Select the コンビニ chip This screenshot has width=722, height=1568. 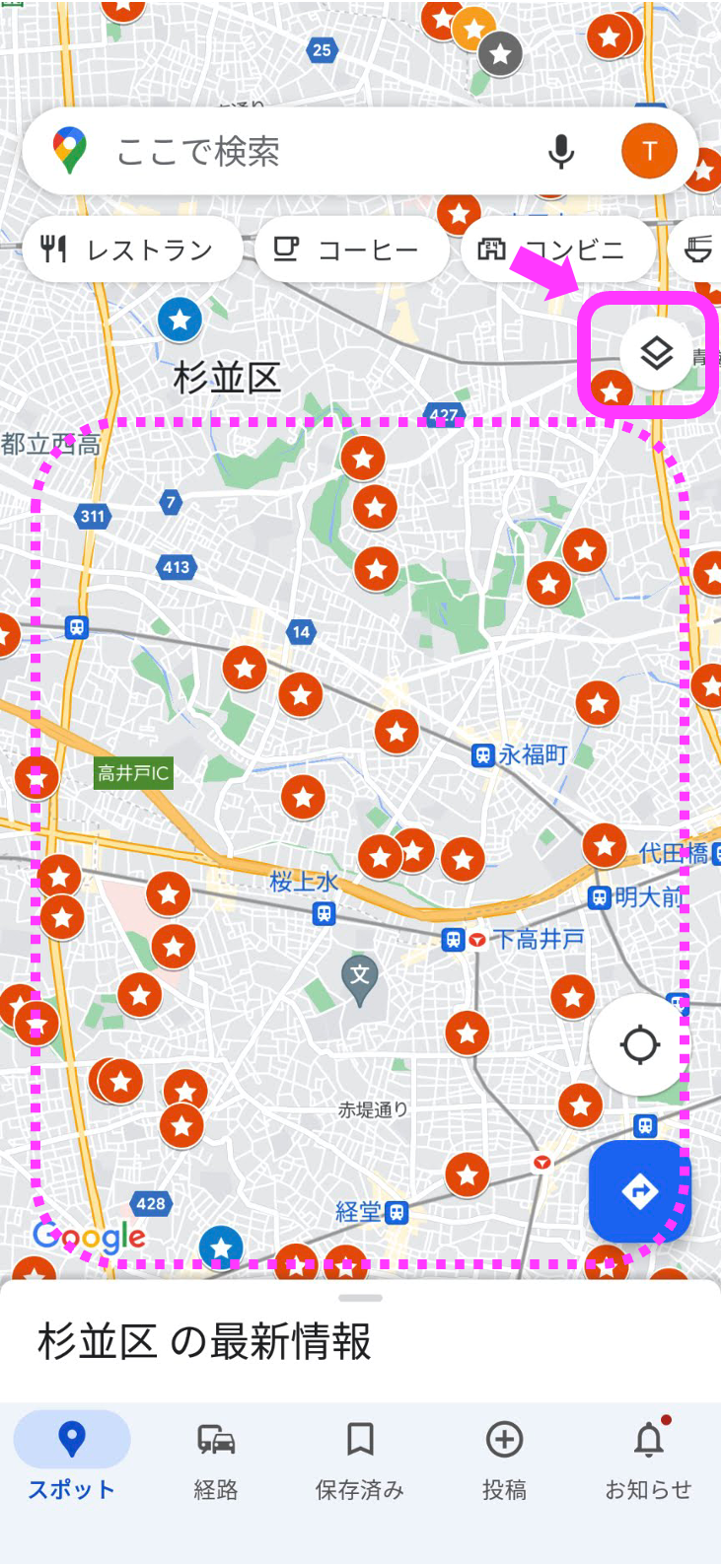(554, 249)
